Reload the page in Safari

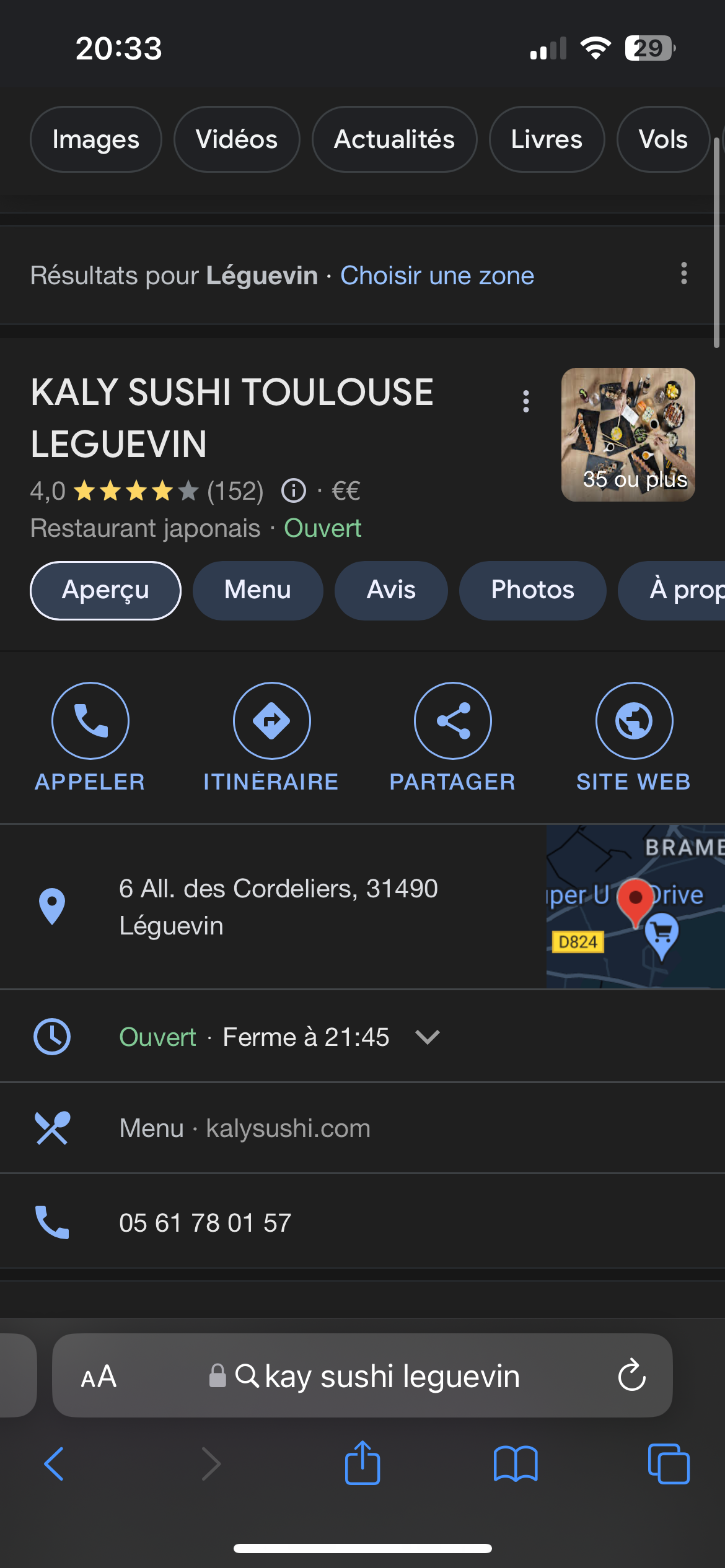tap(631, 1375)
